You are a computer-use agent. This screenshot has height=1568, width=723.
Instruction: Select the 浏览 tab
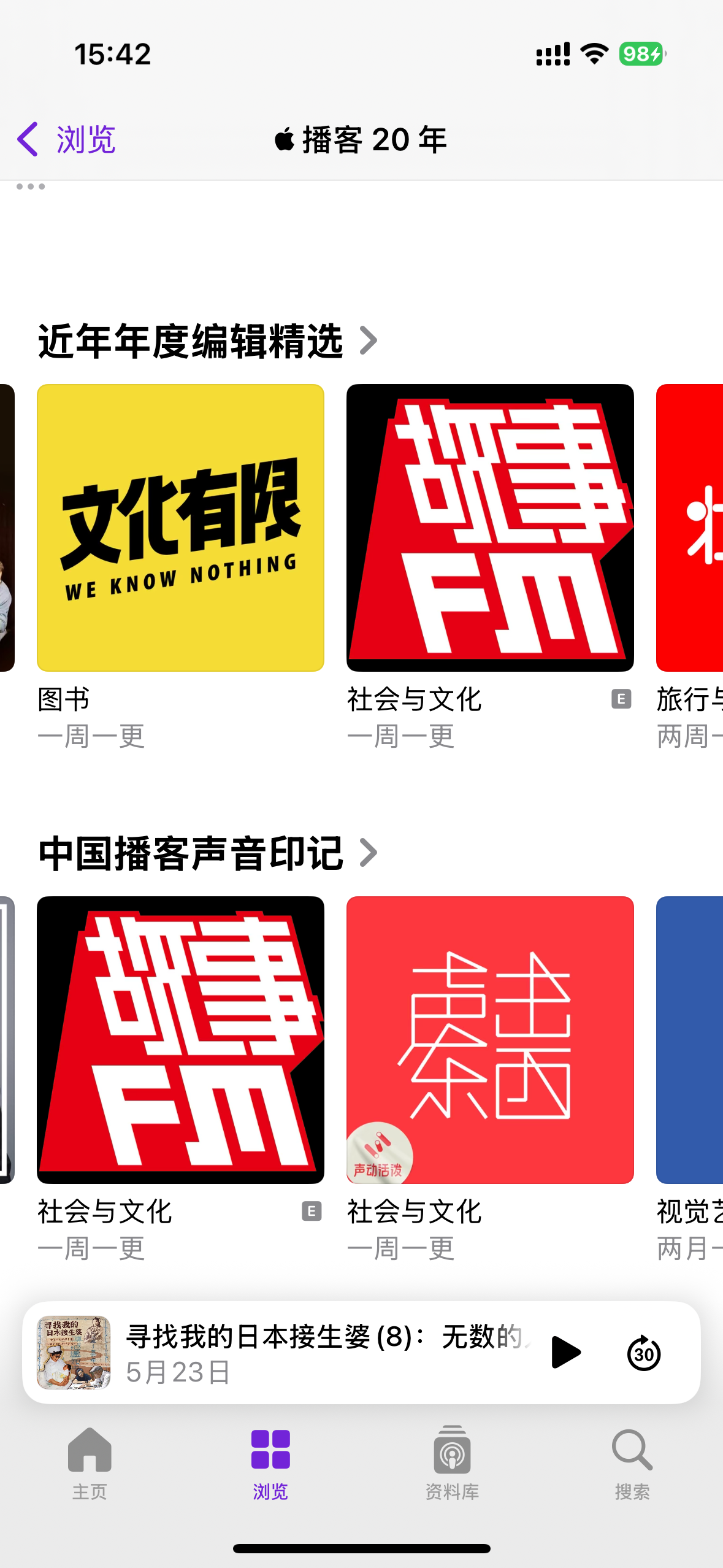tap(270, 1464)
